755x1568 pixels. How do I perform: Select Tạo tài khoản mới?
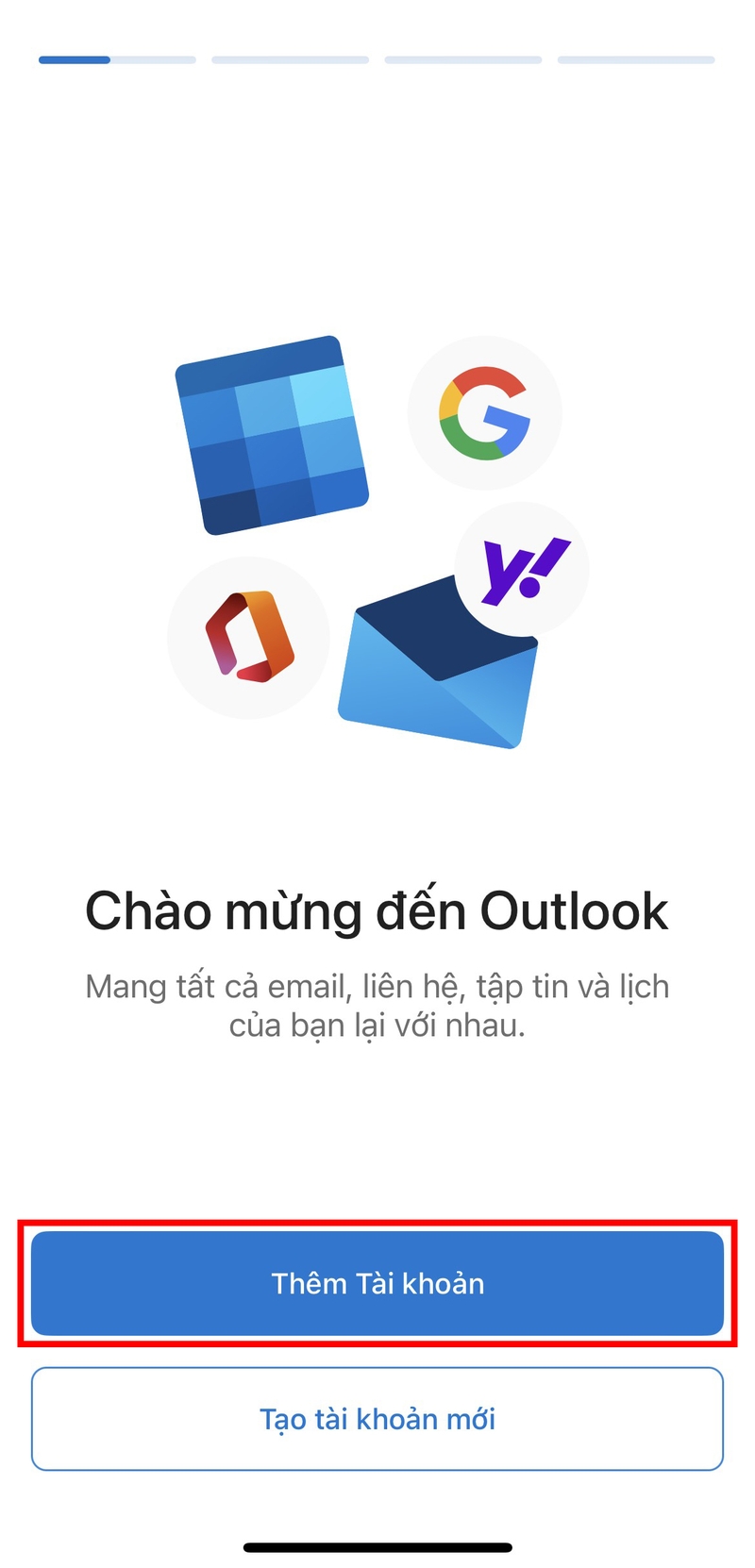tap(377, 1419)
